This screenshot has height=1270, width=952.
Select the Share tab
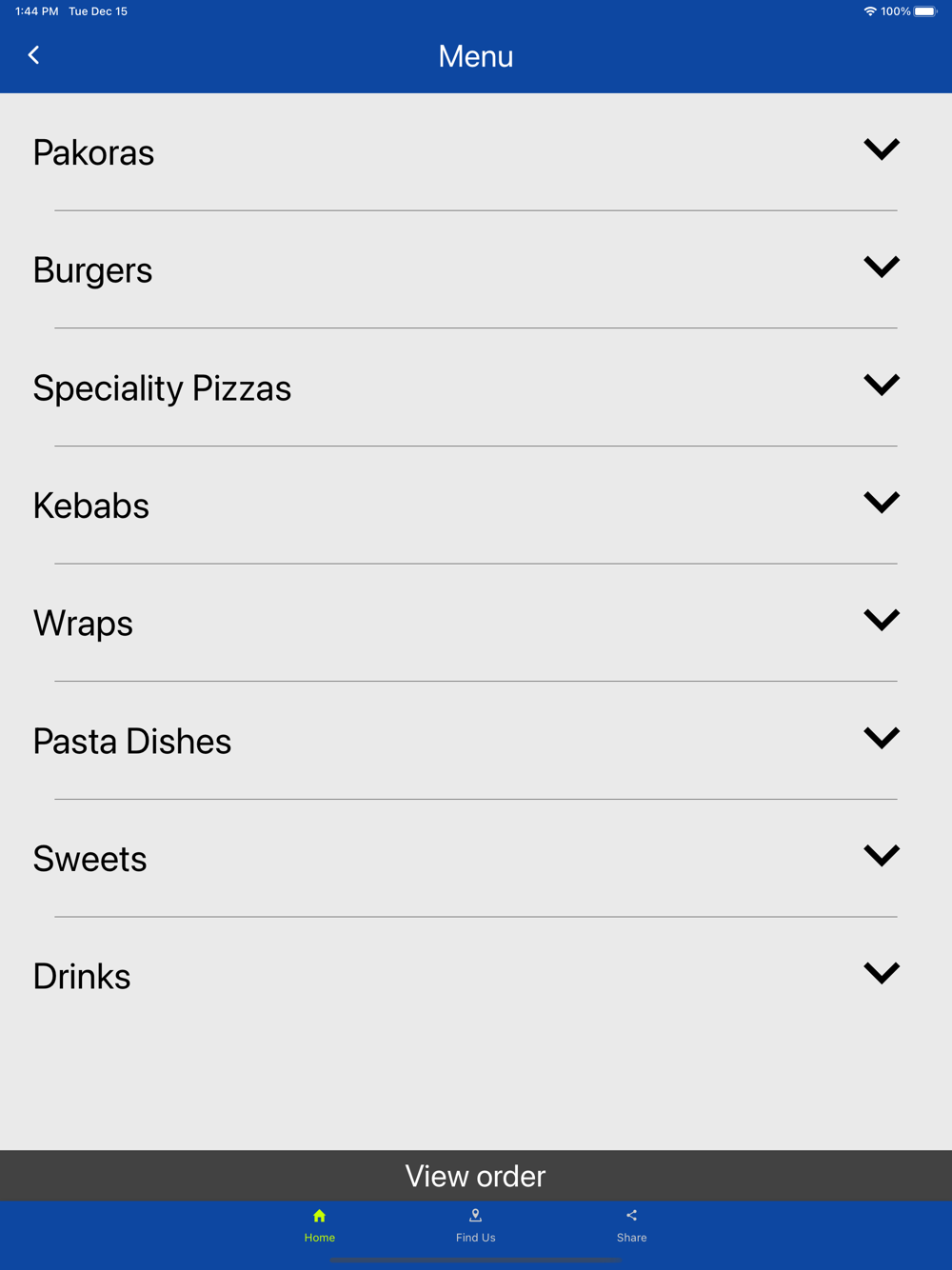[631, 1225]
